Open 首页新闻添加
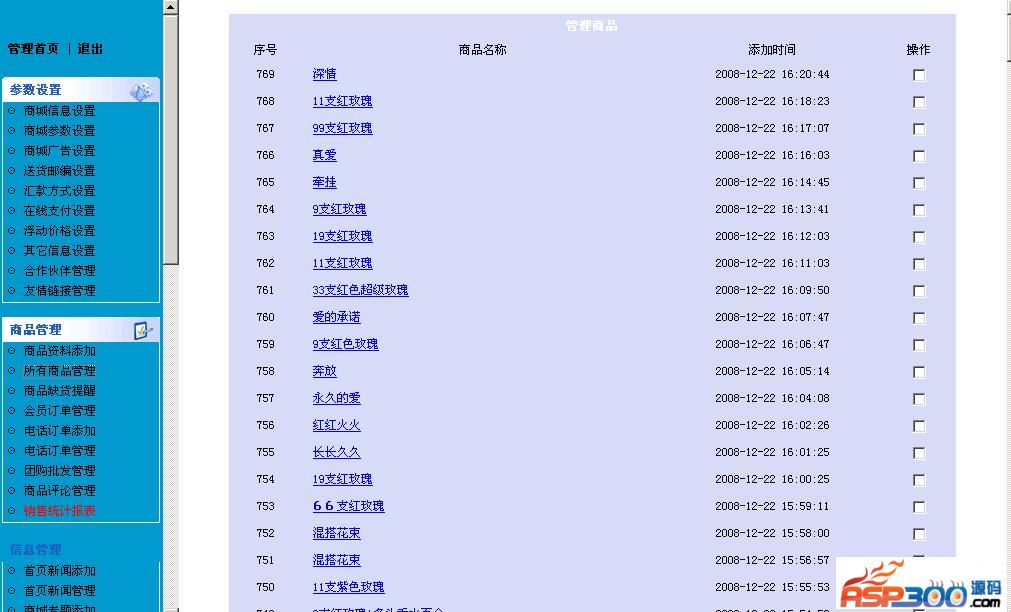1011x612 pixels. click(x=59, y=571)
